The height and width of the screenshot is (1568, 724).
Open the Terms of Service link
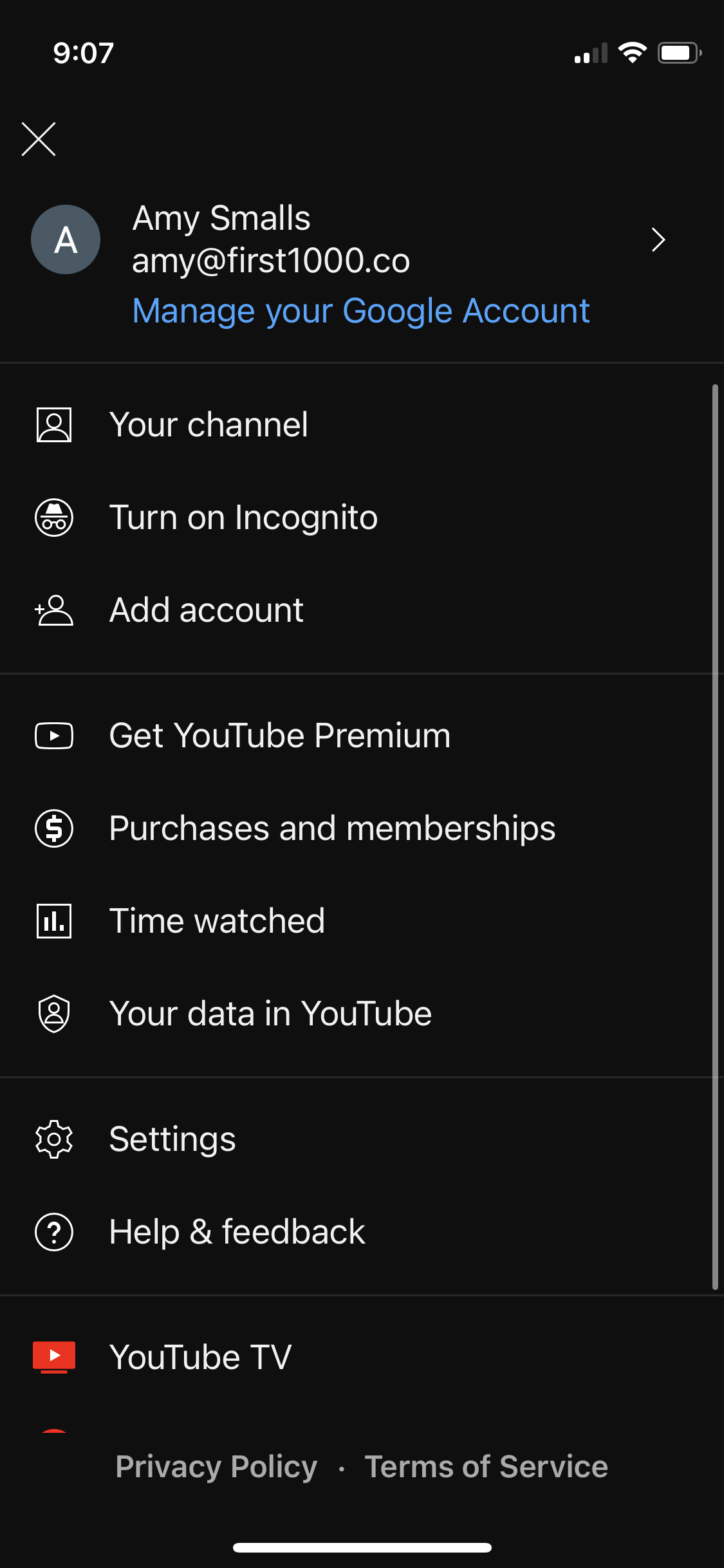pyautogui.click(x=487, y=1466)
